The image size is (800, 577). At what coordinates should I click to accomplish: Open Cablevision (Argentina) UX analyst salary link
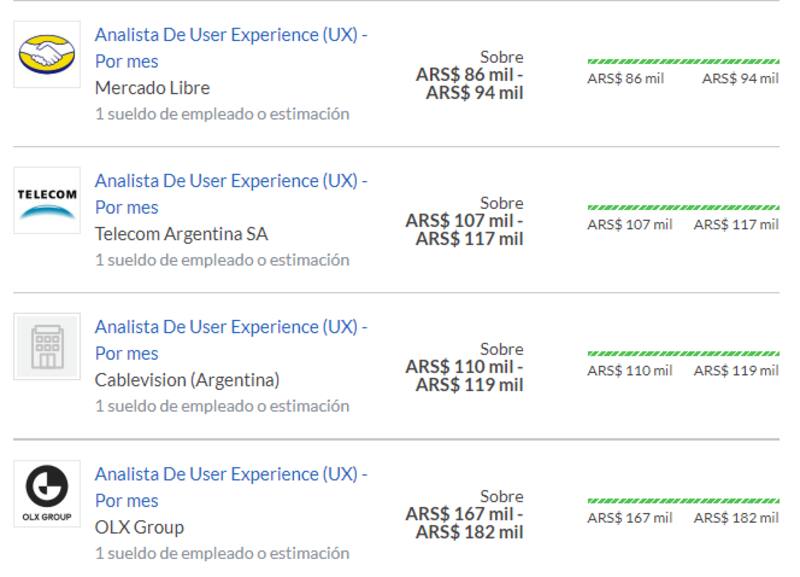(230, 328)
